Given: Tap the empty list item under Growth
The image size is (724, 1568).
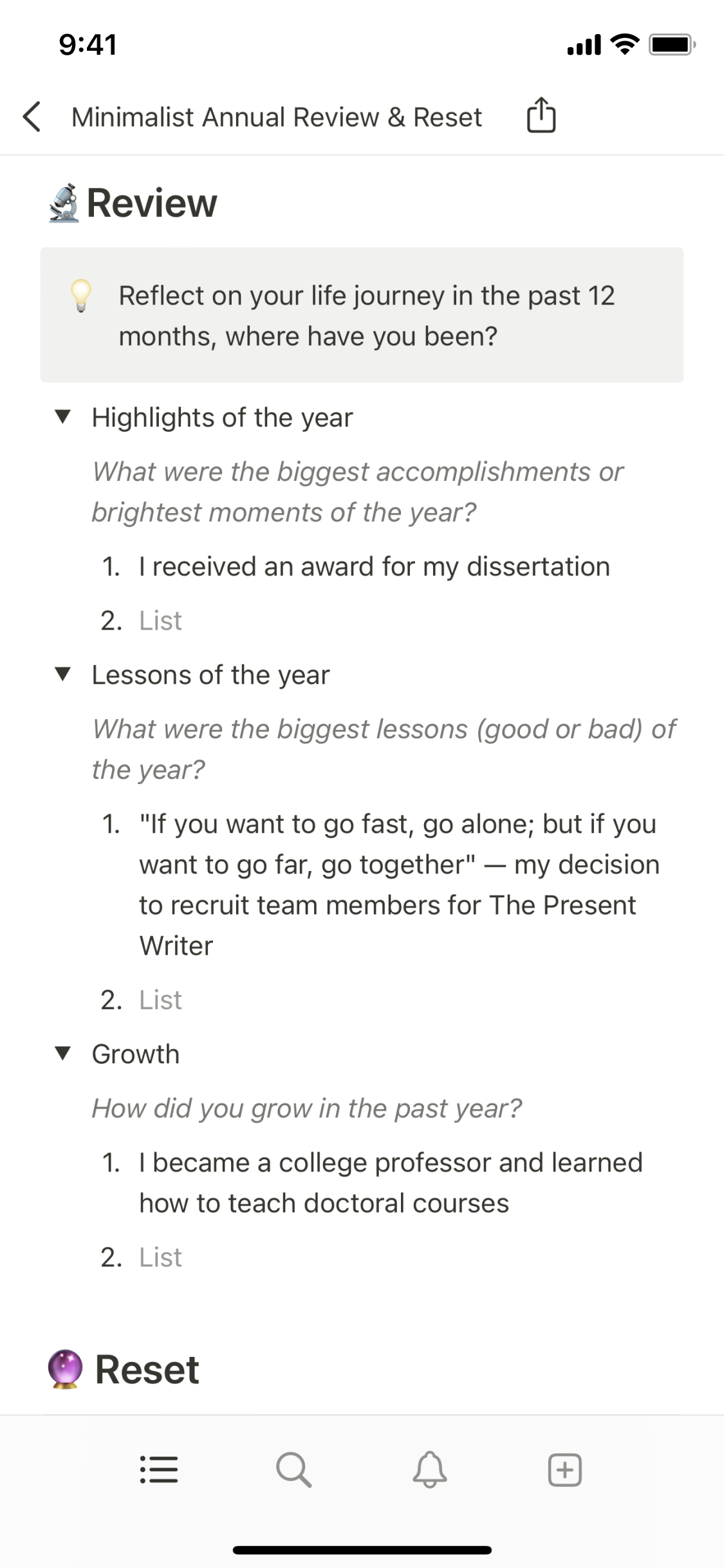Looking at the screenshot, I should [x=161, y=1257].
